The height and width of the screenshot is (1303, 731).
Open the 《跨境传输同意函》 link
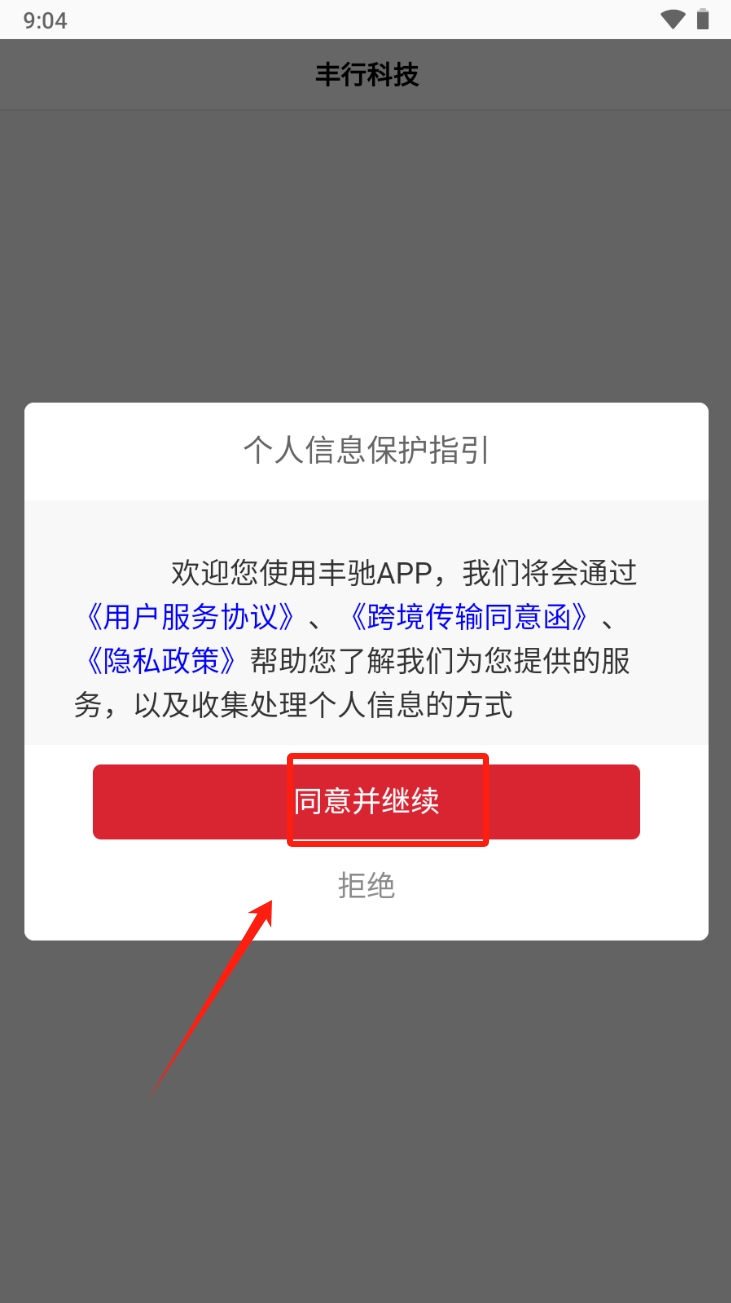468,617
